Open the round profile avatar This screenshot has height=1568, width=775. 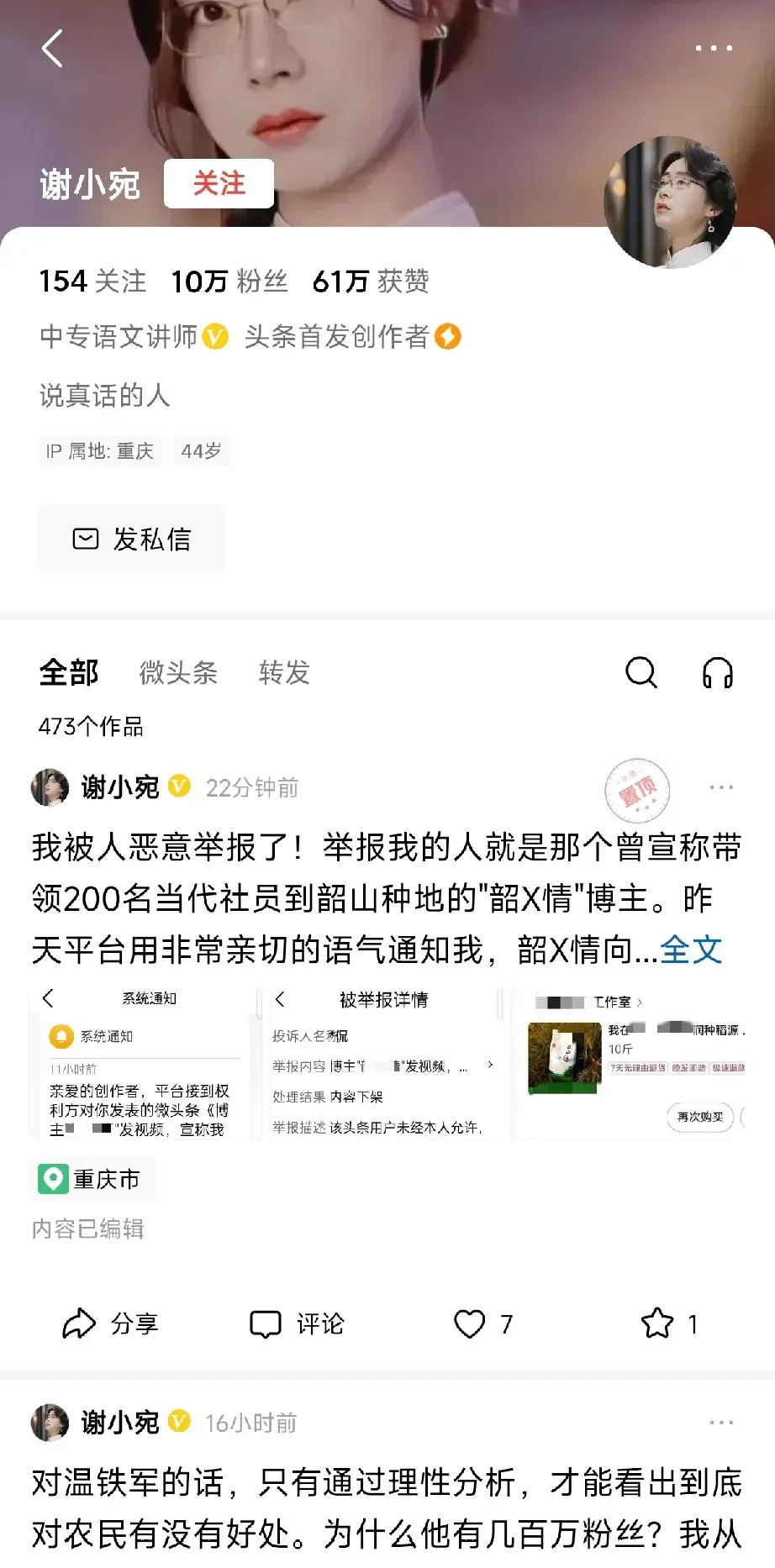click(670, 203)
